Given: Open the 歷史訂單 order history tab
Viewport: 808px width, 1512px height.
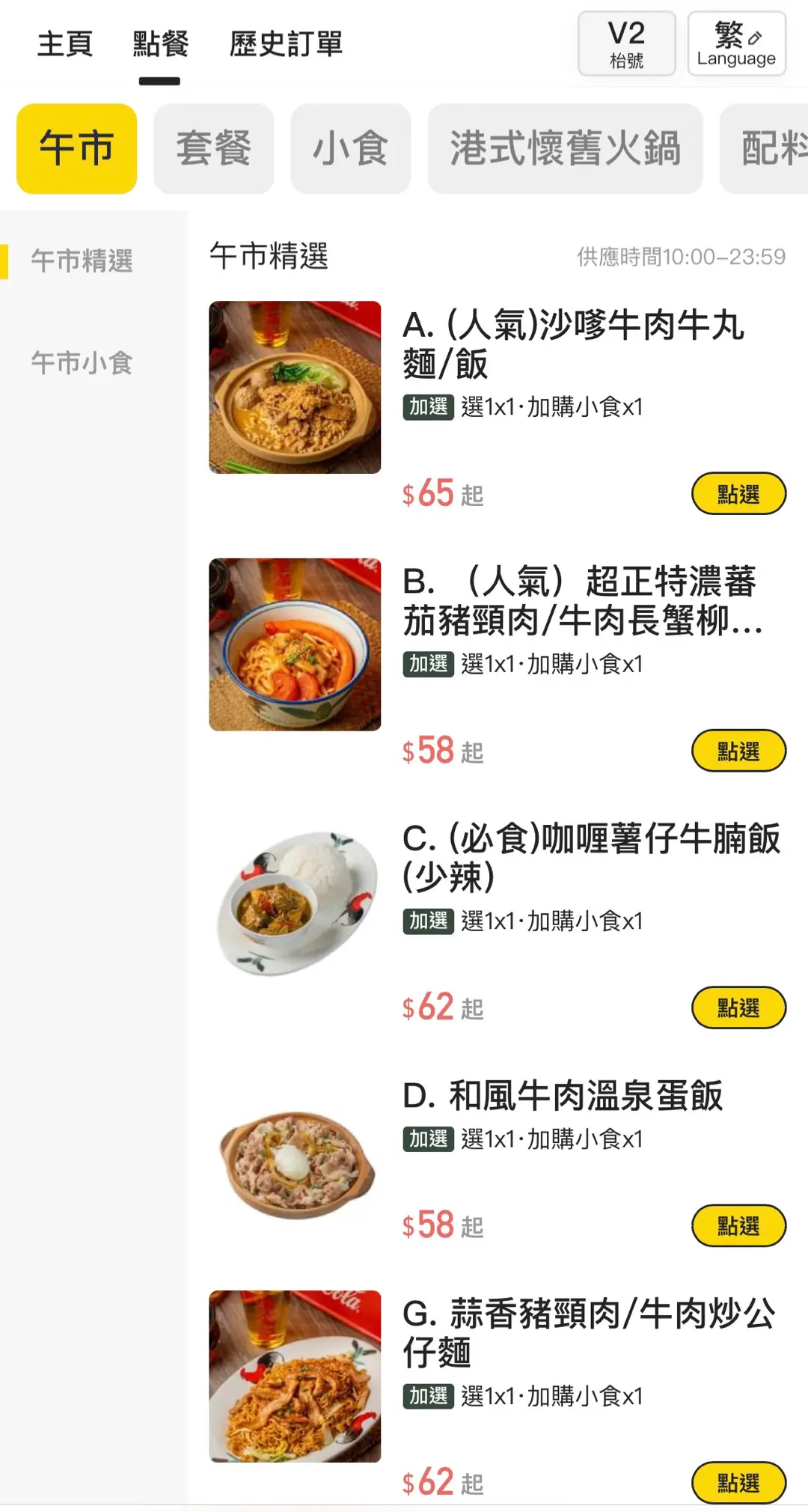Looking at the screenshot, I should (x=286, y=44).
